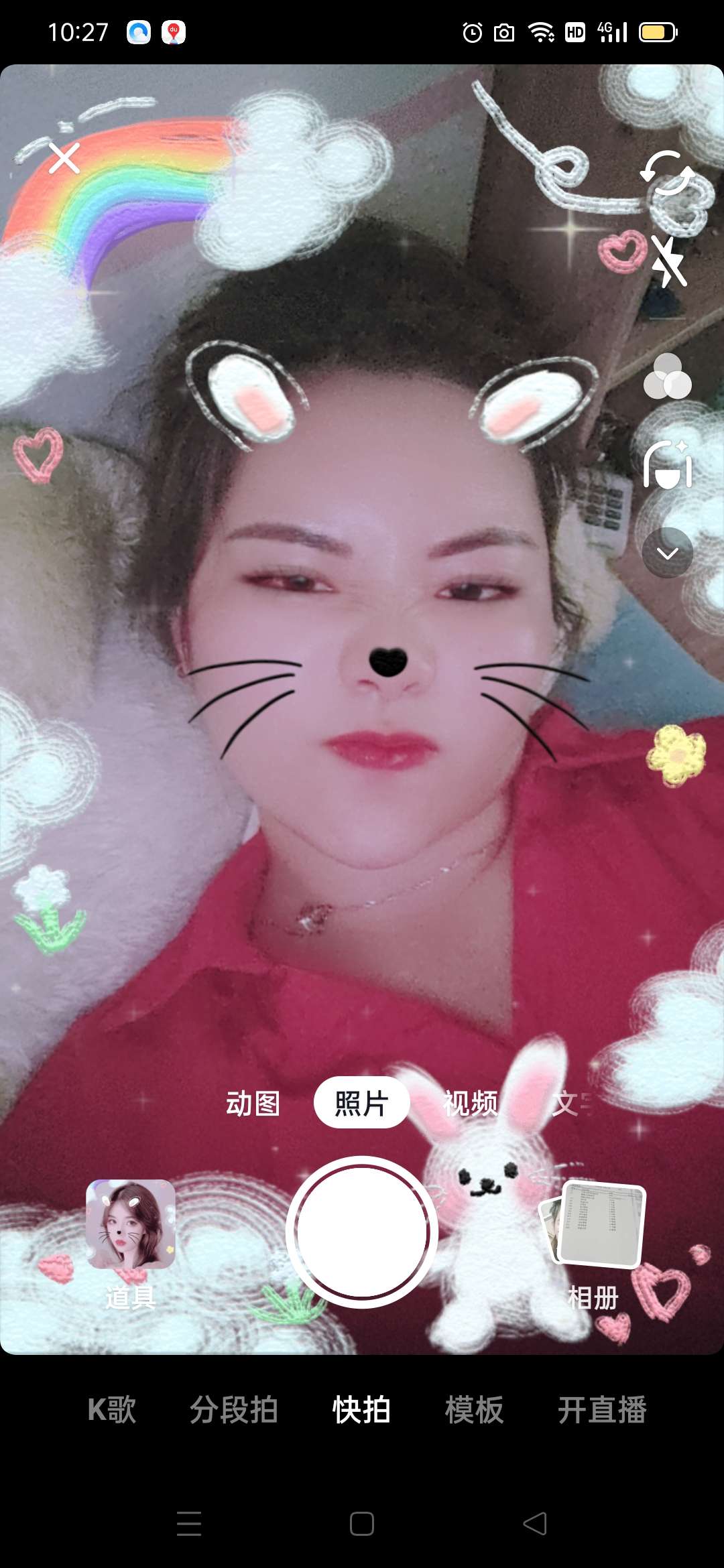Open the filters icon
This screenshot has height=1568, width=724.
click(668, 377)
